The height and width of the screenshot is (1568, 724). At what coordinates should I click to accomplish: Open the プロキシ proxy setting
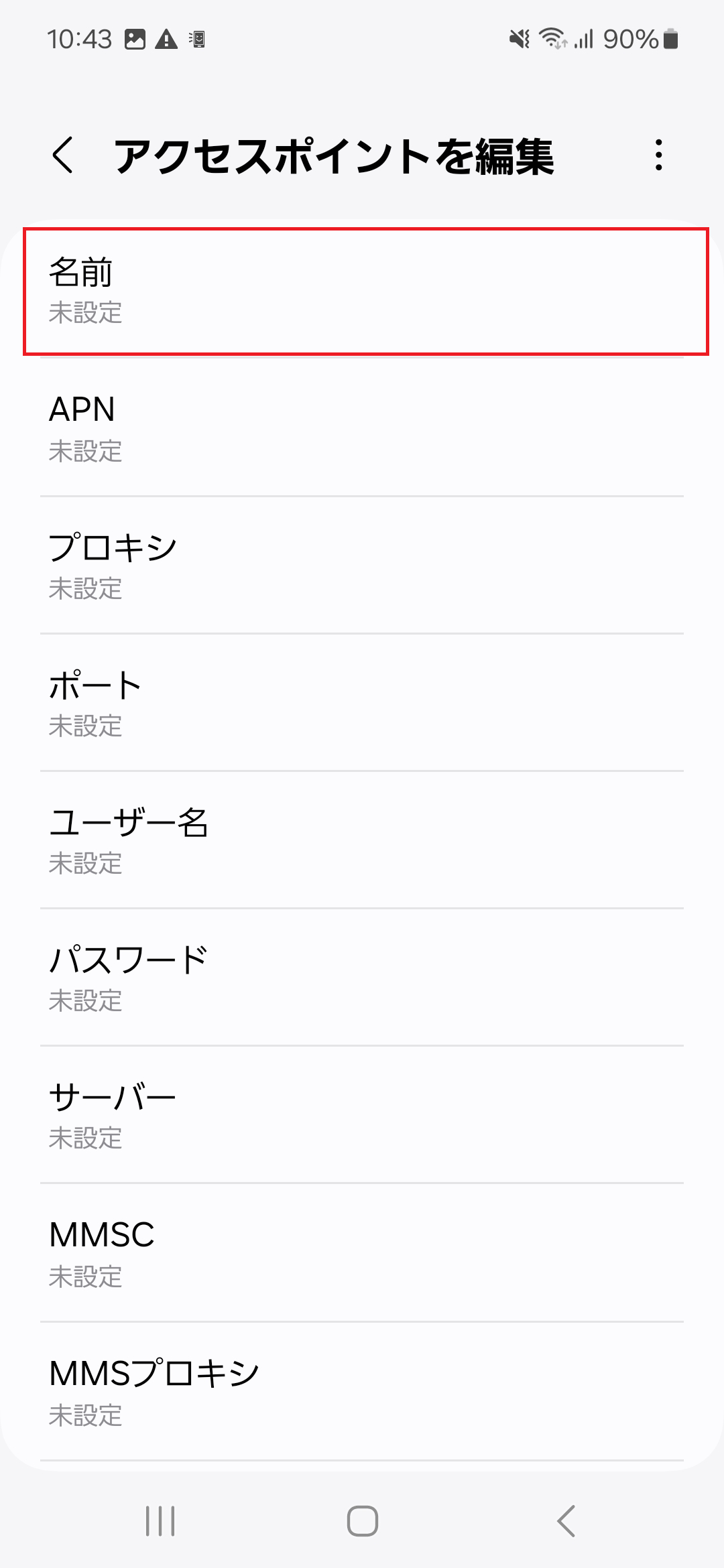pos(362,566)
